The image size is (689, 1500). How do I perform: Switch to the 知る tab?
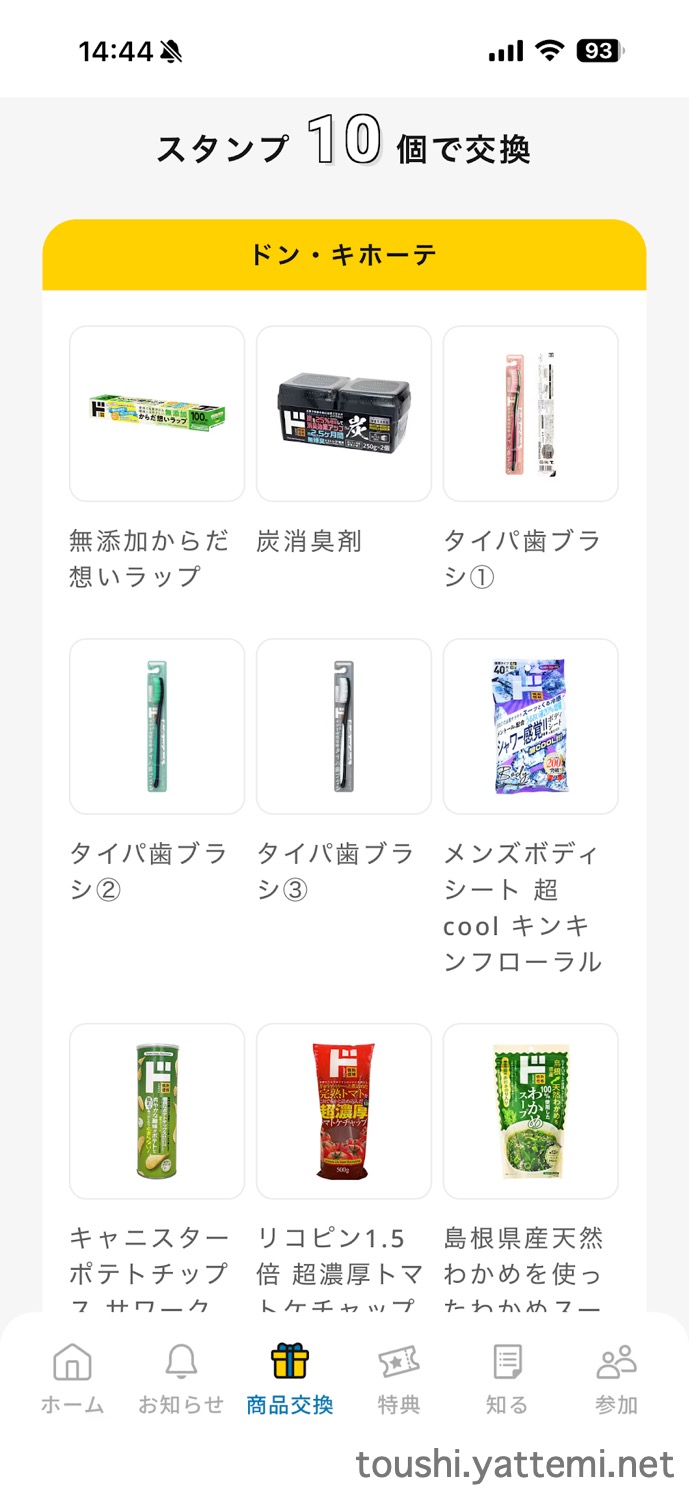point(507,1378)
